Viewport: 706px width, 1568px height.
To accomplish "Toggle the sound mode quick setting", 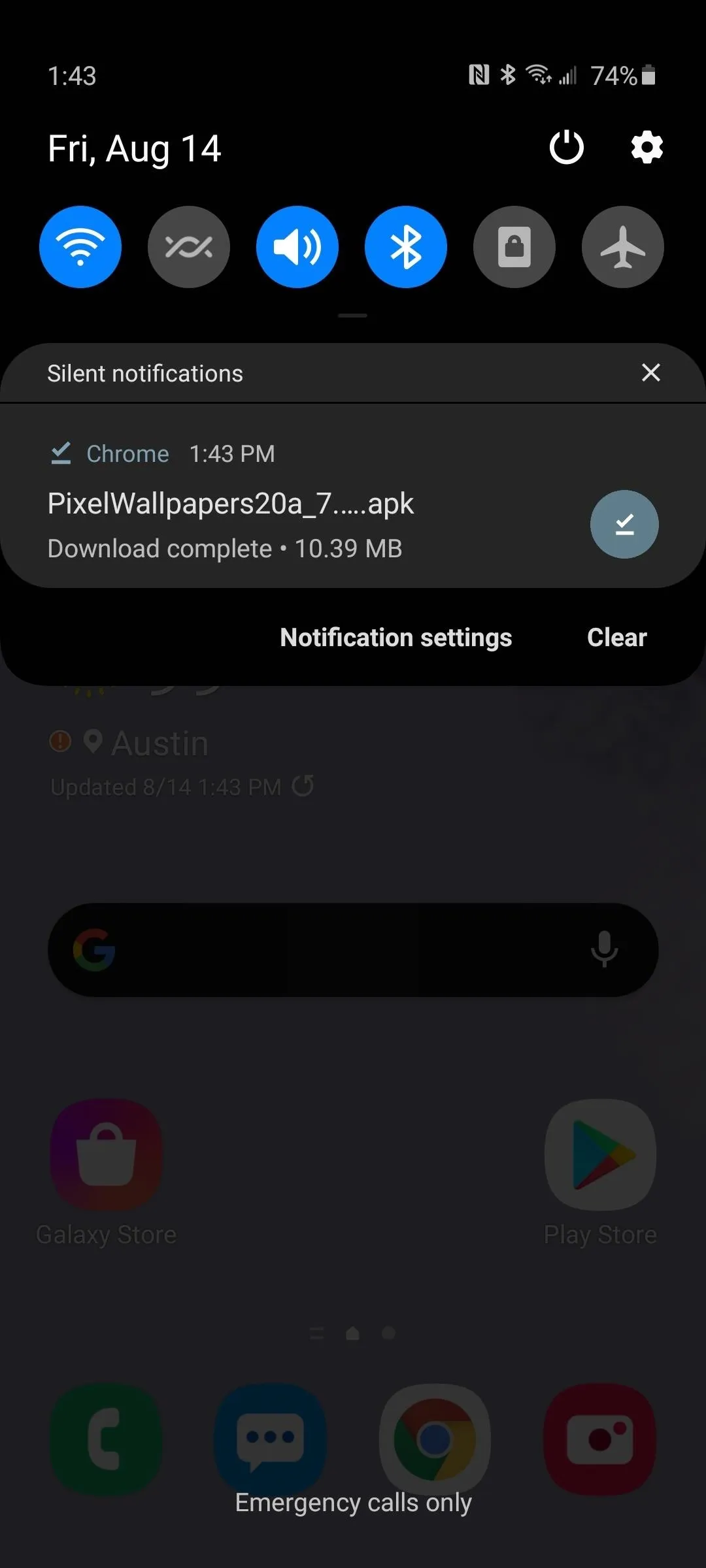I will [x=297, y=247].
